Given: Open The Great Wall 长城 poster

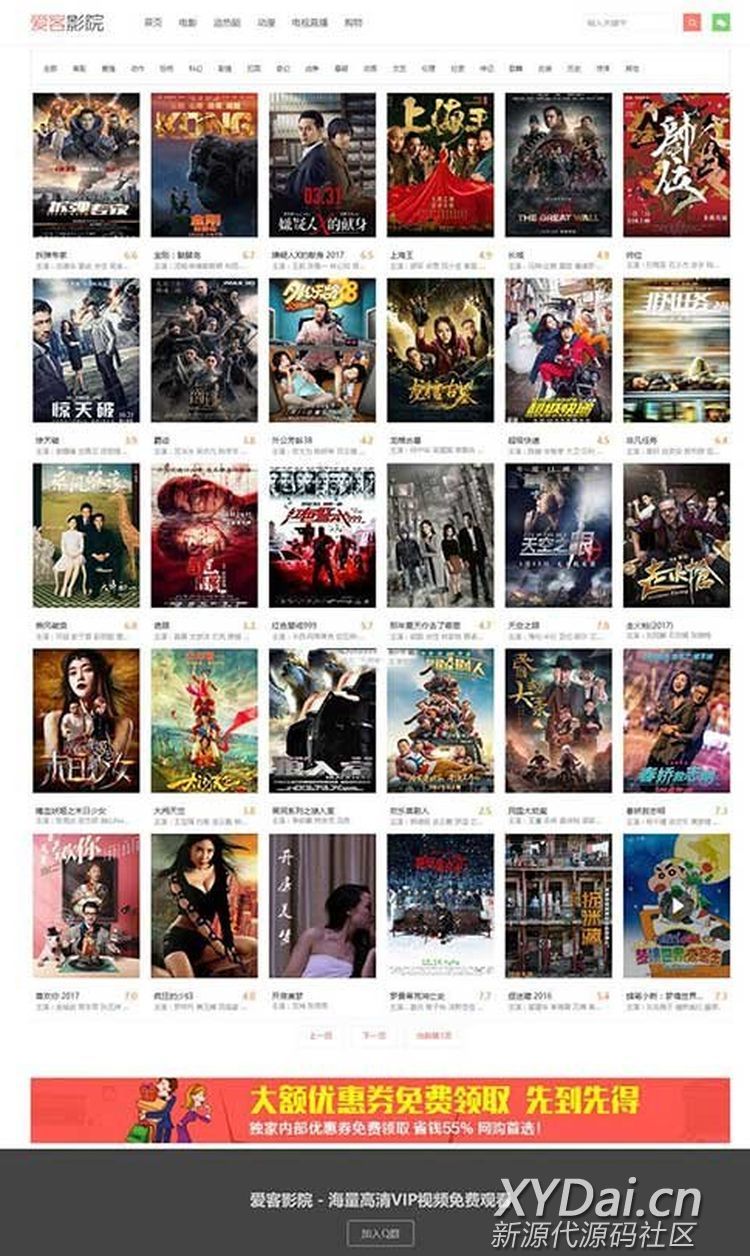Looking at the screenshot, I should [x=558, y=165].
